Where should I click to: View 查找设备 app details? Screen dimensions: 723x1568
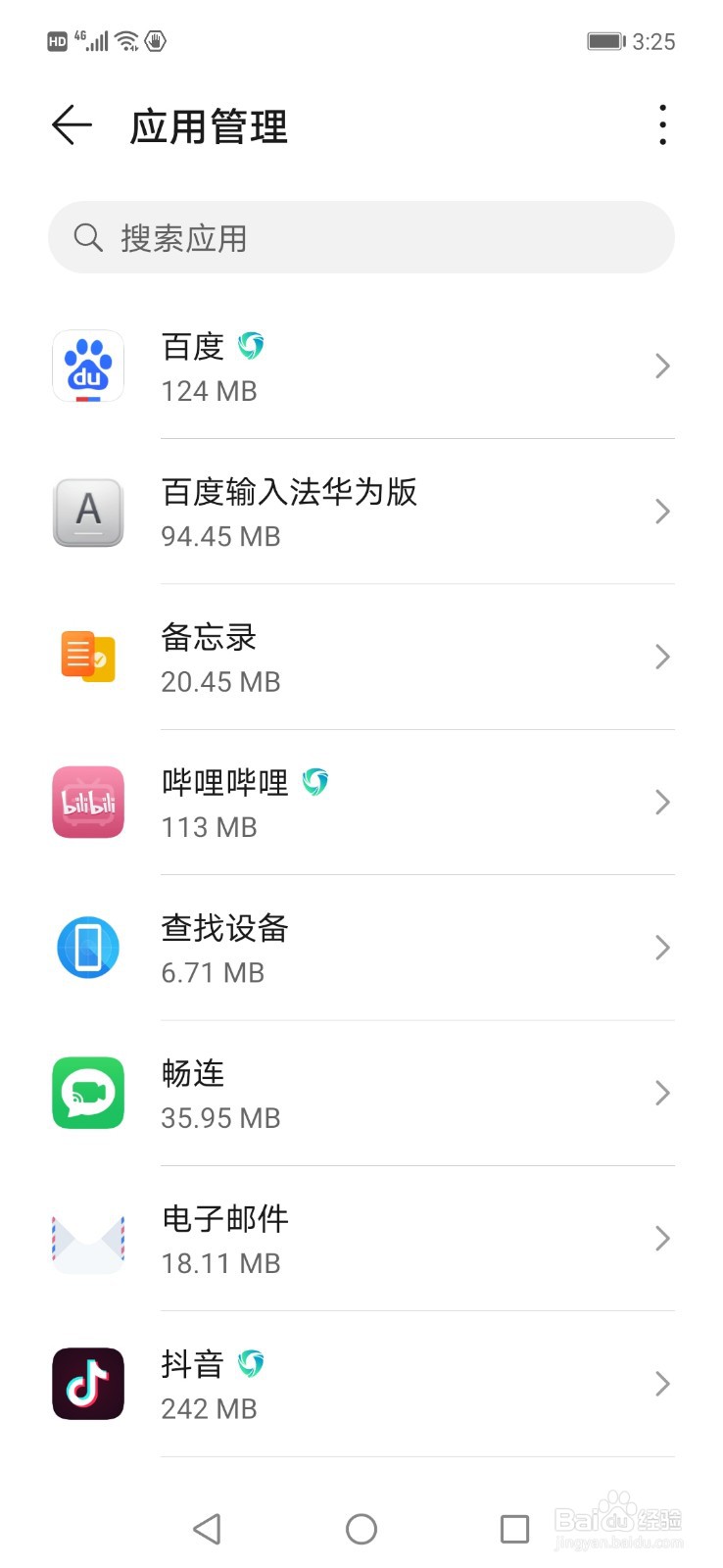pos(361,948)
